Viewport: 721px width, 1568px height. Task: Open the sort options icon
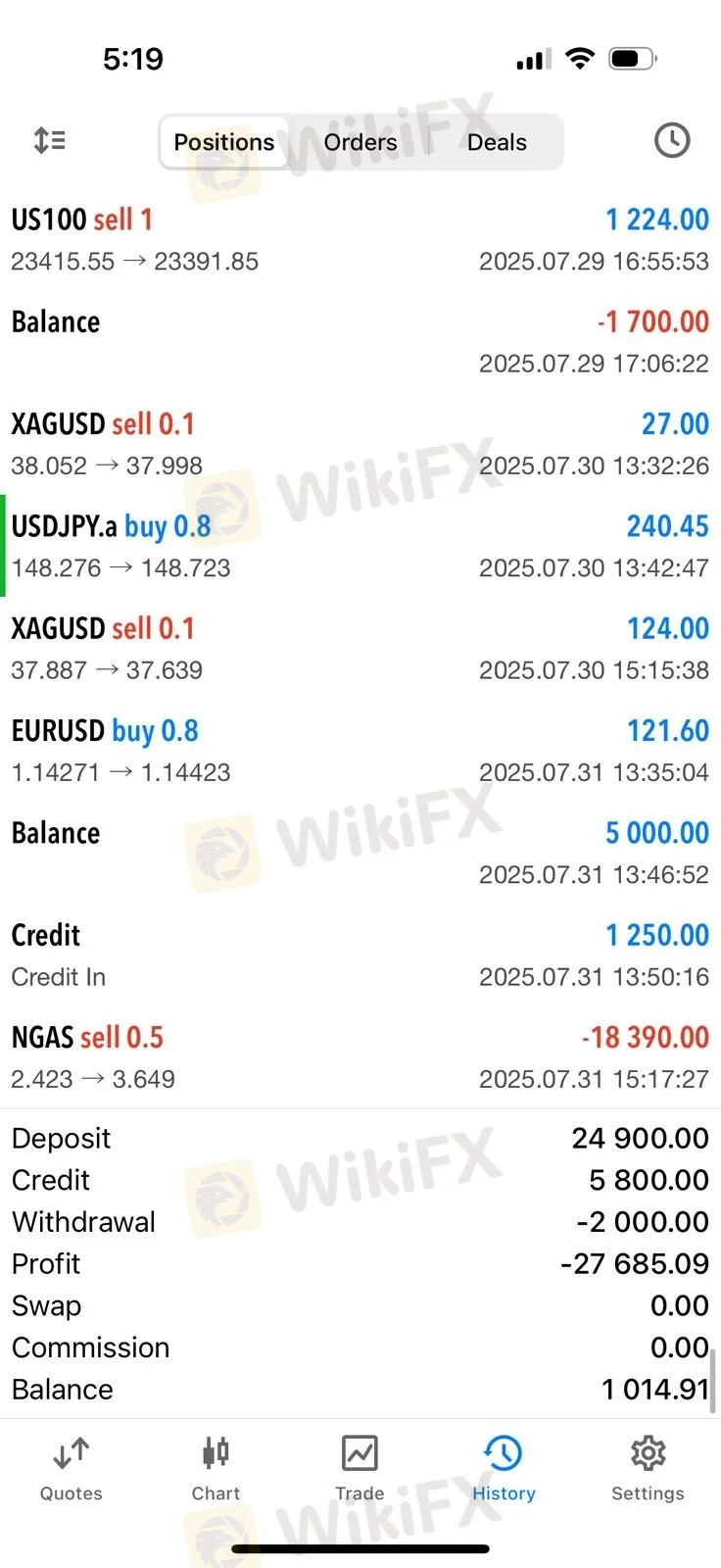[49, 141]
